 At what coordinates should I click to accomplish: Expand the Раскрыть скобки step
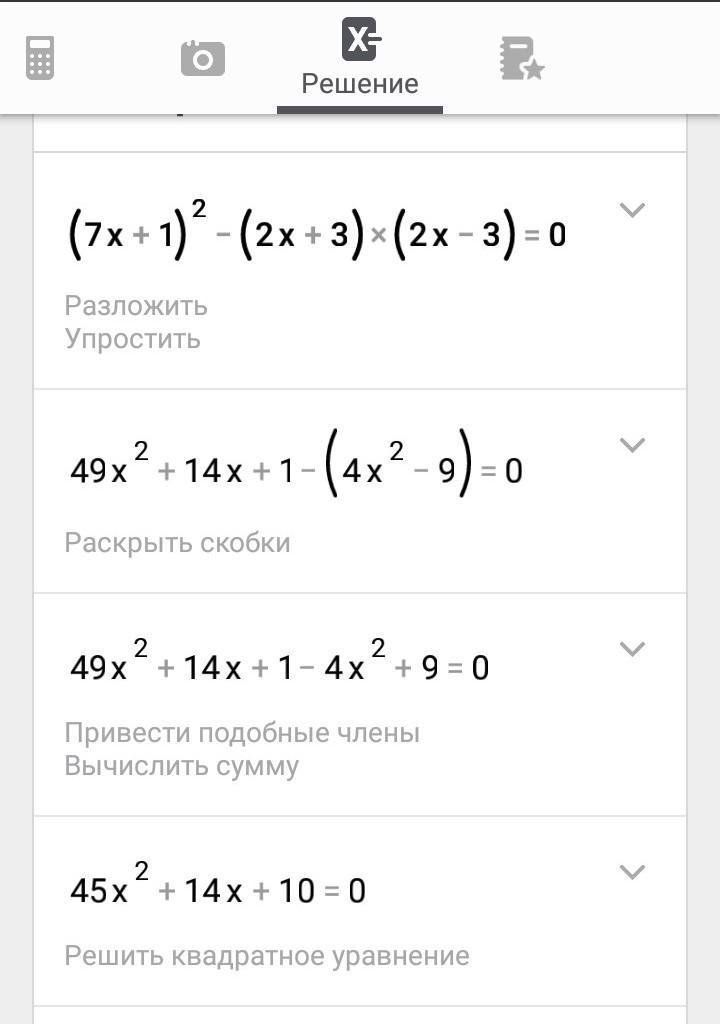[632, 445]
